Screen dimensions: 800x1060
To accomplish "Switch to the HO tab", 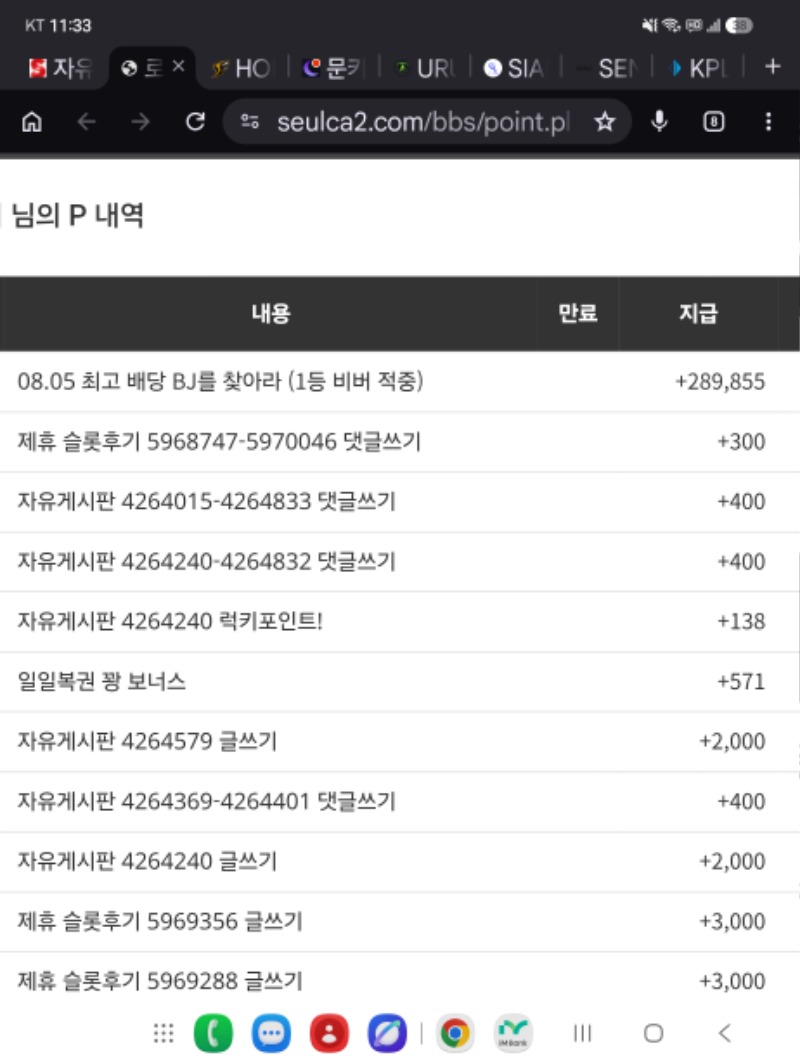I will [x=241, y=68].
